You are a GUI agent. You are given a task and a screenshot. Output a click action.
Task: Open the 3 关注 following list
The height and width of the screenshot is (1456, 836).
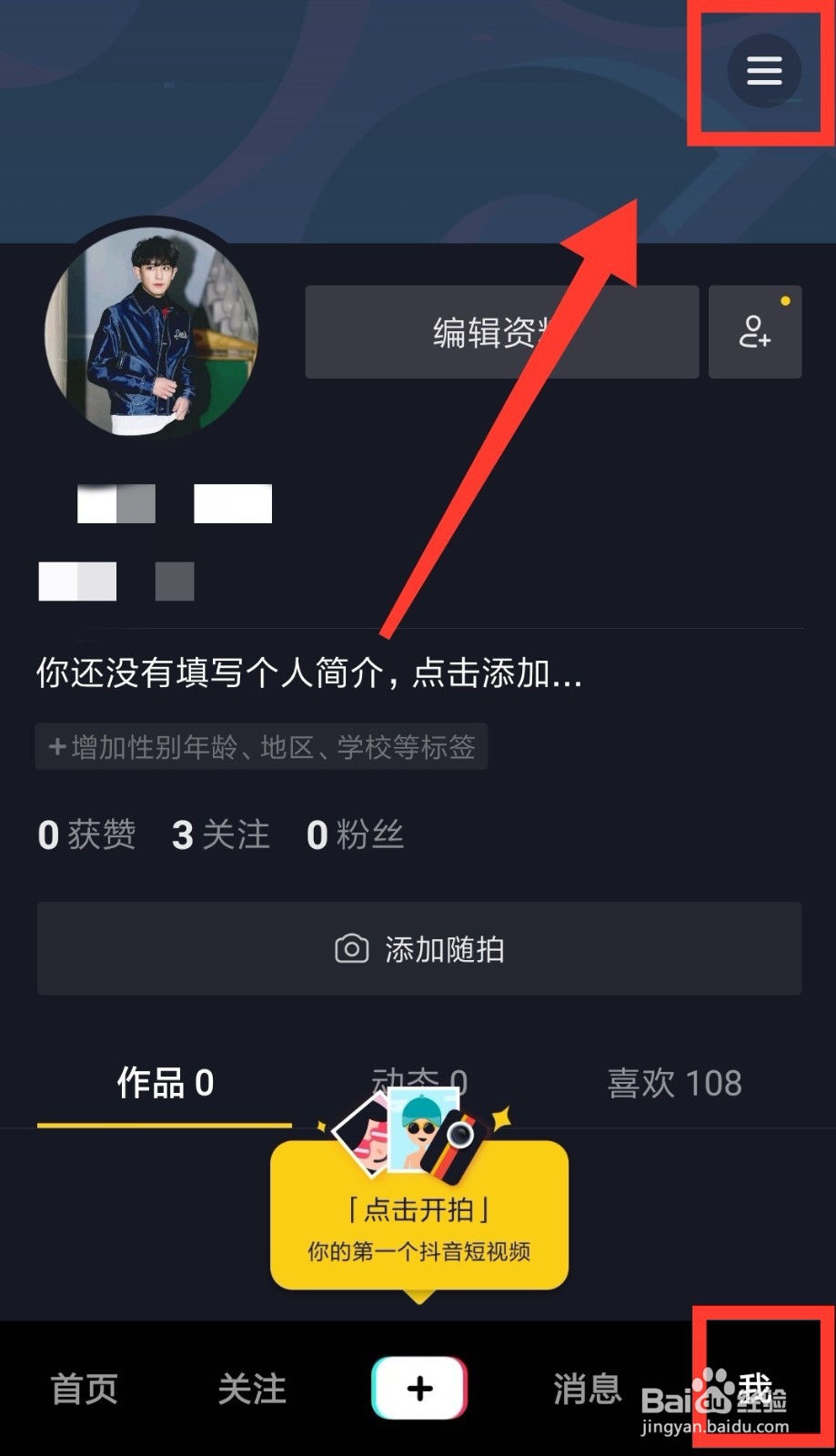click(220, 834)
